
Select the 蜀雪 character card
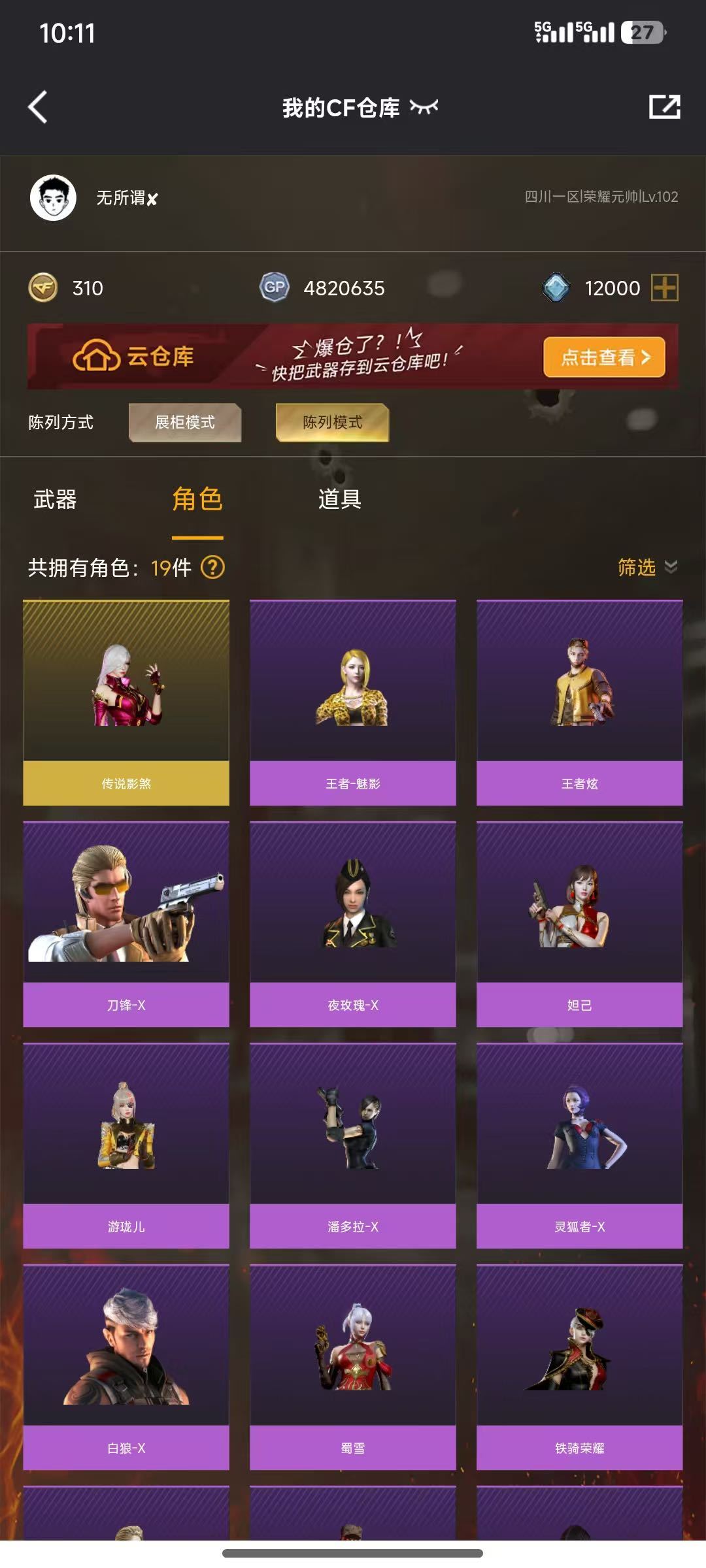353,1367
